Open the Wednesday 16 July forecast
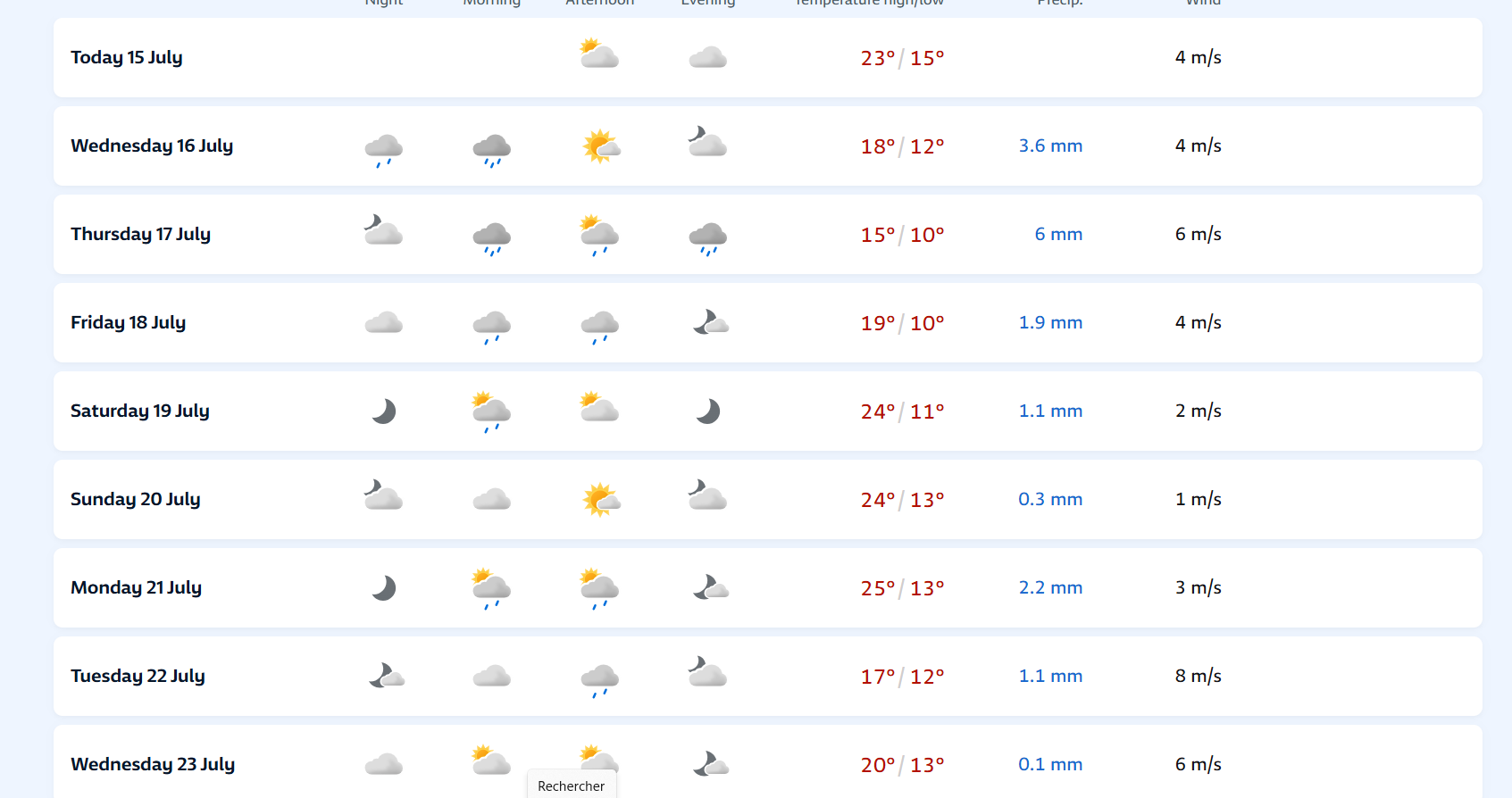The height and width of the screenshot is (798, 1512). point(152,145)
